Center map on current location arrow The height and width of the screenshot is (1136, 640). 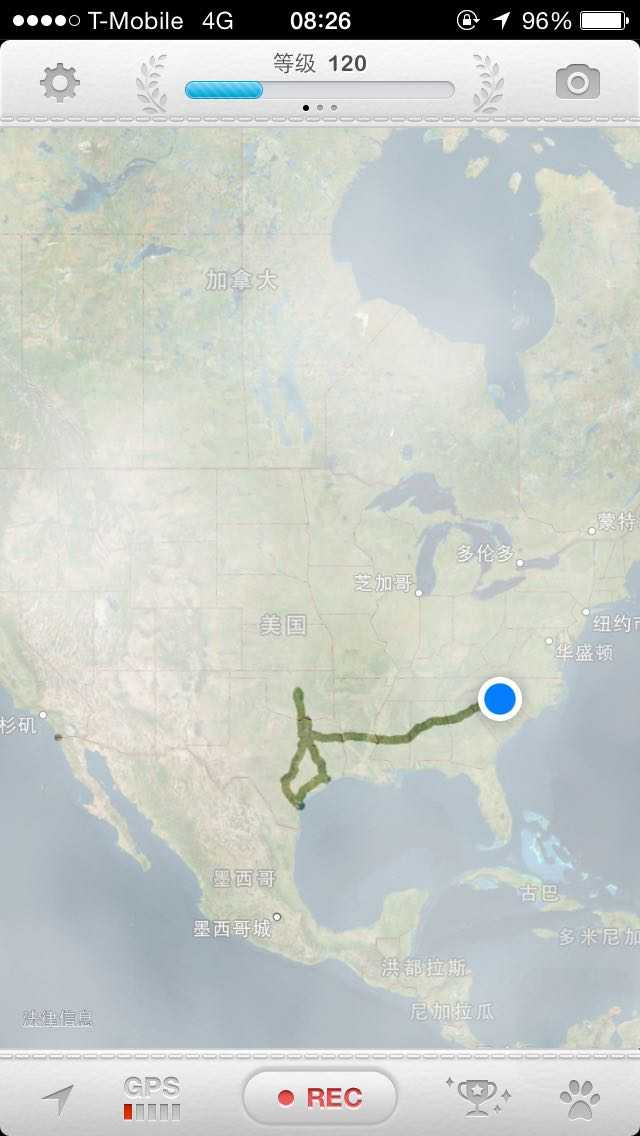(58, 1099)
